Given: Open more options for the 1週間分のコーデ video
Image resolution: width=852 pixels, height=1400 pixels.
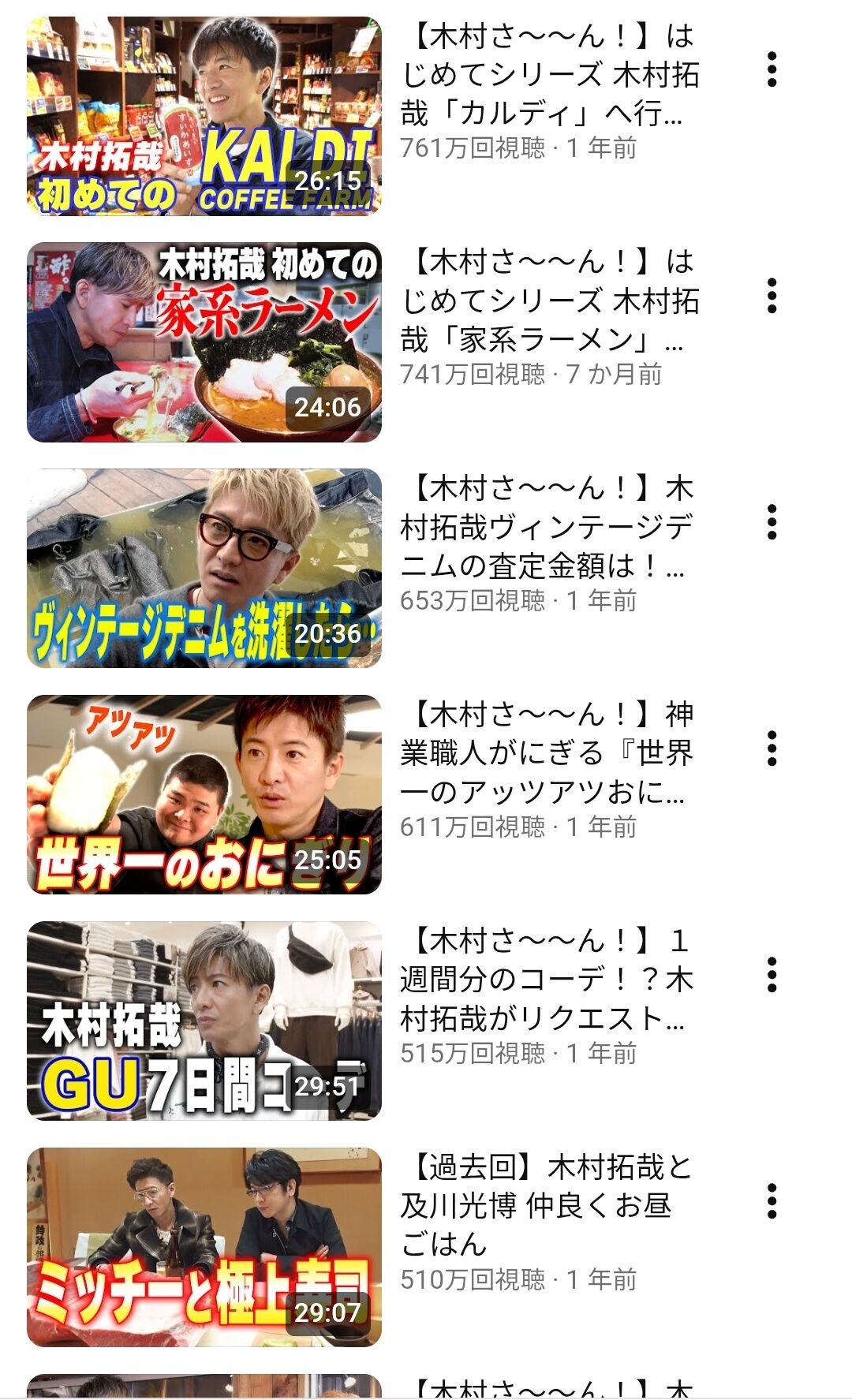Looking at the screenshot, I should point(772,975).
